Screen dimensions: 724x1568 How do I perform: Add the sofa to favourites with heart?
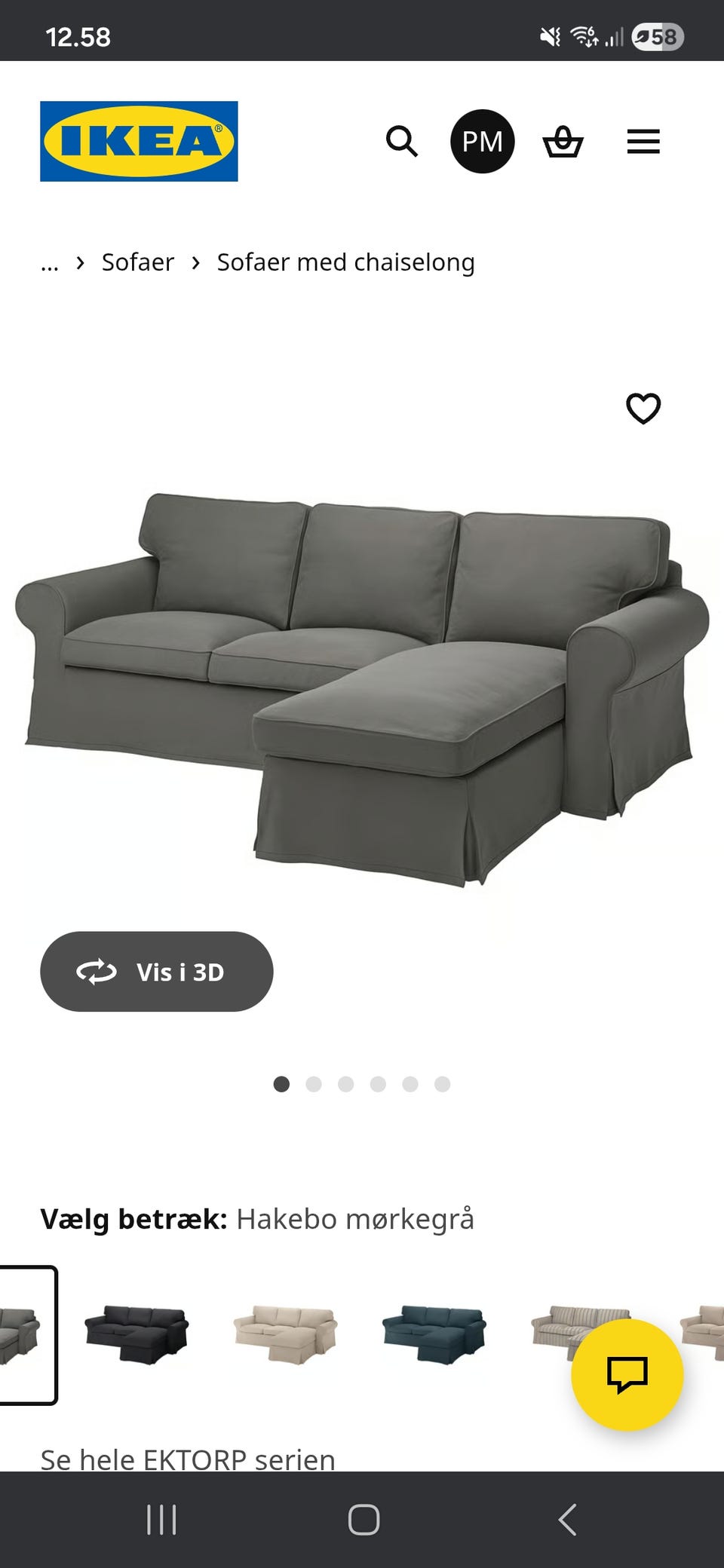(x=643, y=409)
